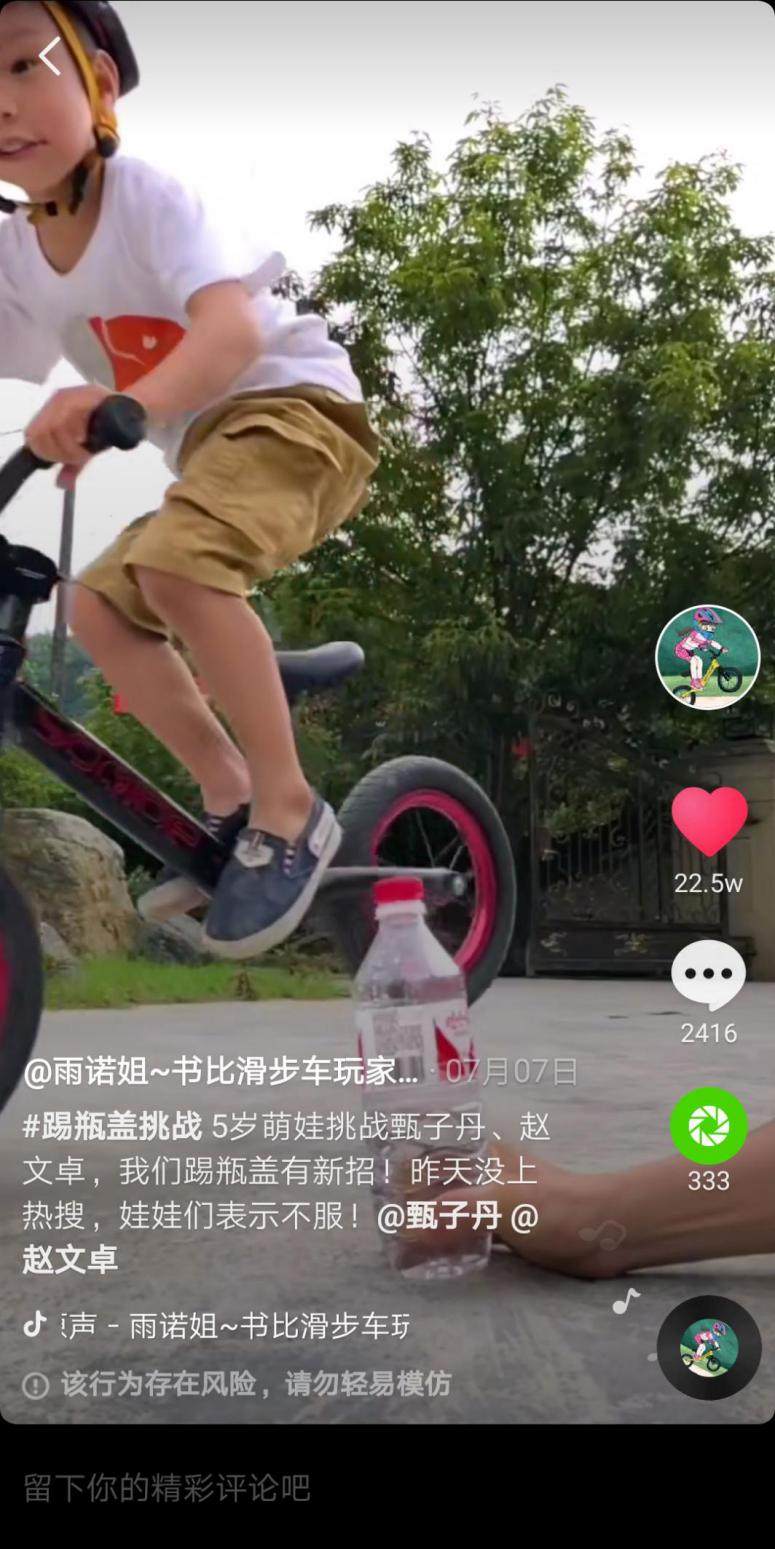
Task: Open the creator's profile avatar
Action: click(x=707, y=657)
